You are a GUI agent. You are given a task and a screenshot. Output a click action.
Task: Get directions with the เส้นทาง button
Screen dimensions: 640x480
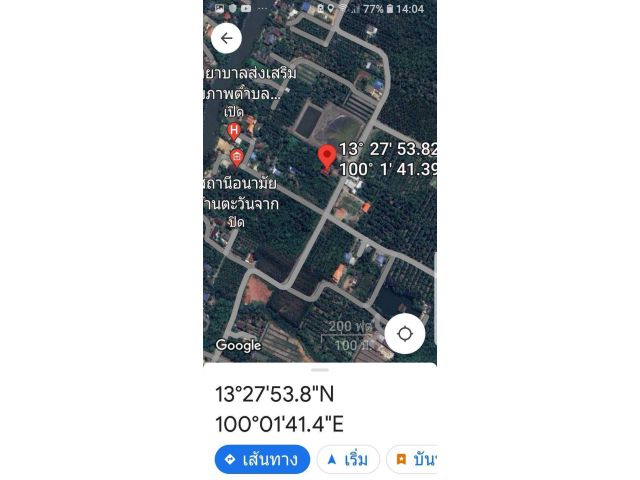click(262, 459)
